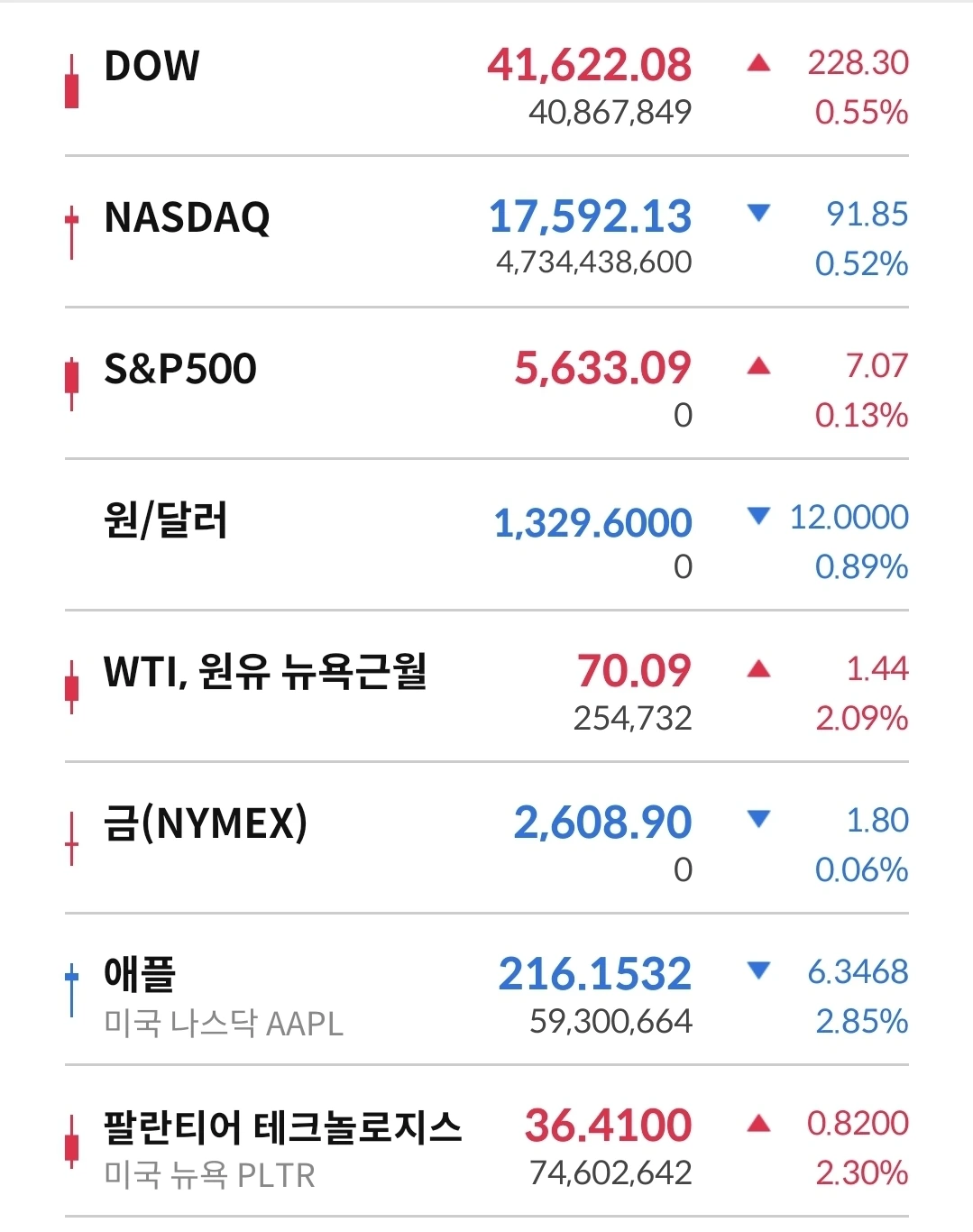
Task: Tap the 금(NYMEX) gold row
Action: coord(487,838)
